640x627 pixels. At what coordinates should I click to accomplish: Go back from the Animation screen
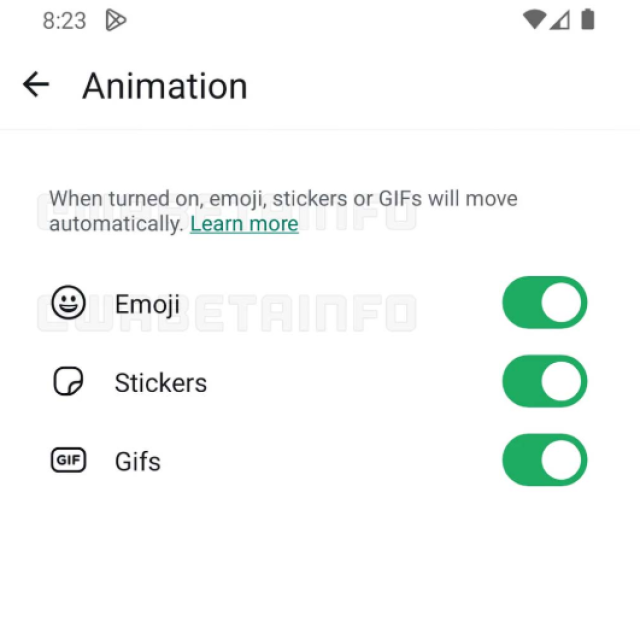click(x=36, y=85)
